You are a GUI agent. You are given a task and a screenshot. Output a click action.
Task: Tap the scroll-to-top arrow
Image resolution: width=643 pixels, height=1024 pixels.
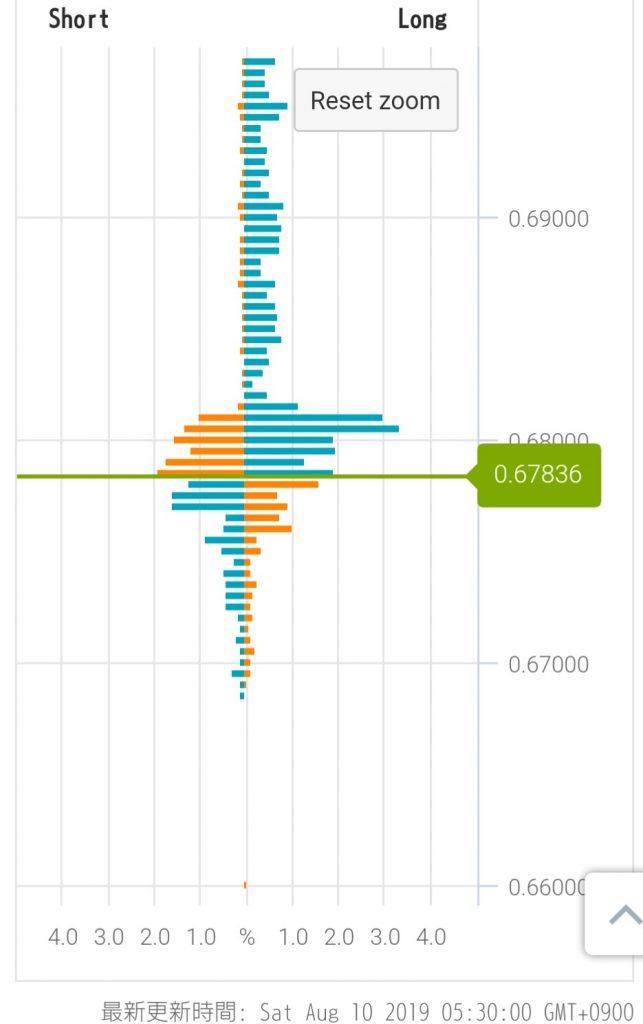pyautogui.click(x=624, y=914)
